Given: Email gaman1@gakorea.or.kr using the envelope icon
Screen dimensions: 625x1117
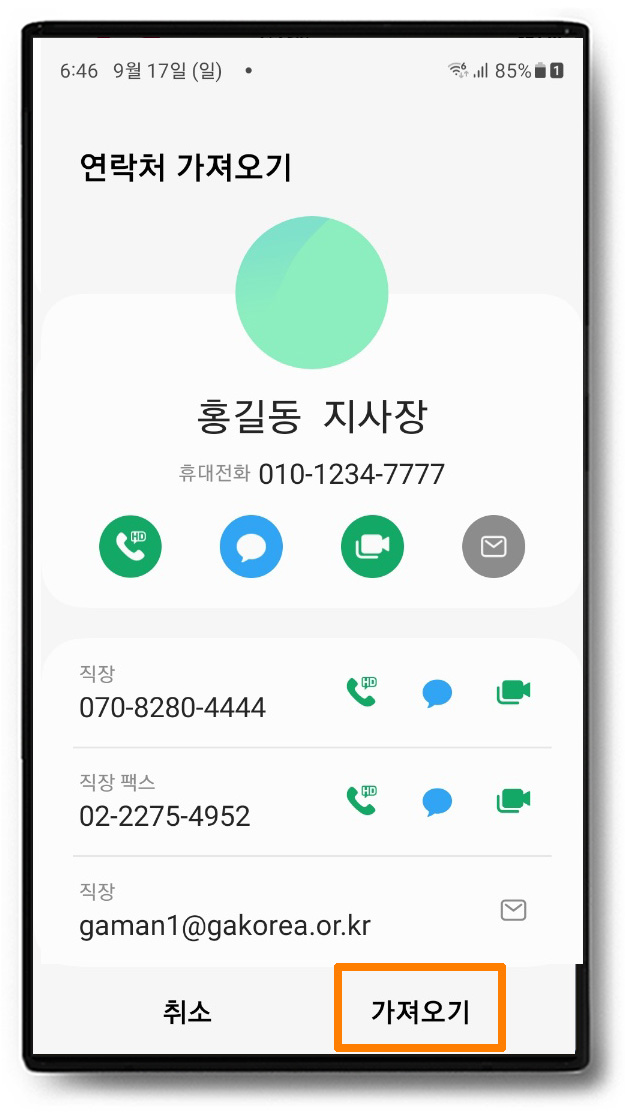Looking at the screenshot, I should point(513,910).
